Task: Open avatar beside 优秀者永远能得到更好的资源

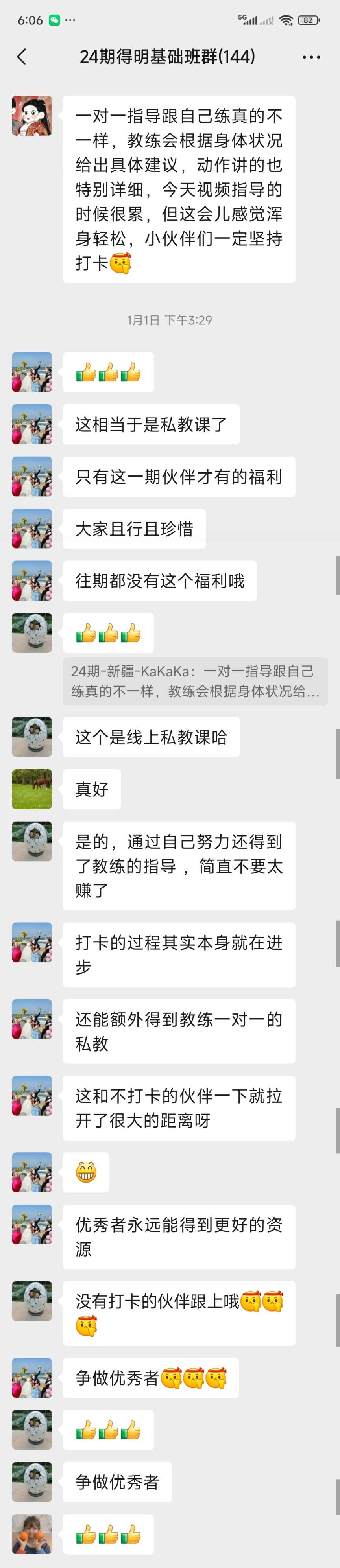Action: (x=32, y=1224)
